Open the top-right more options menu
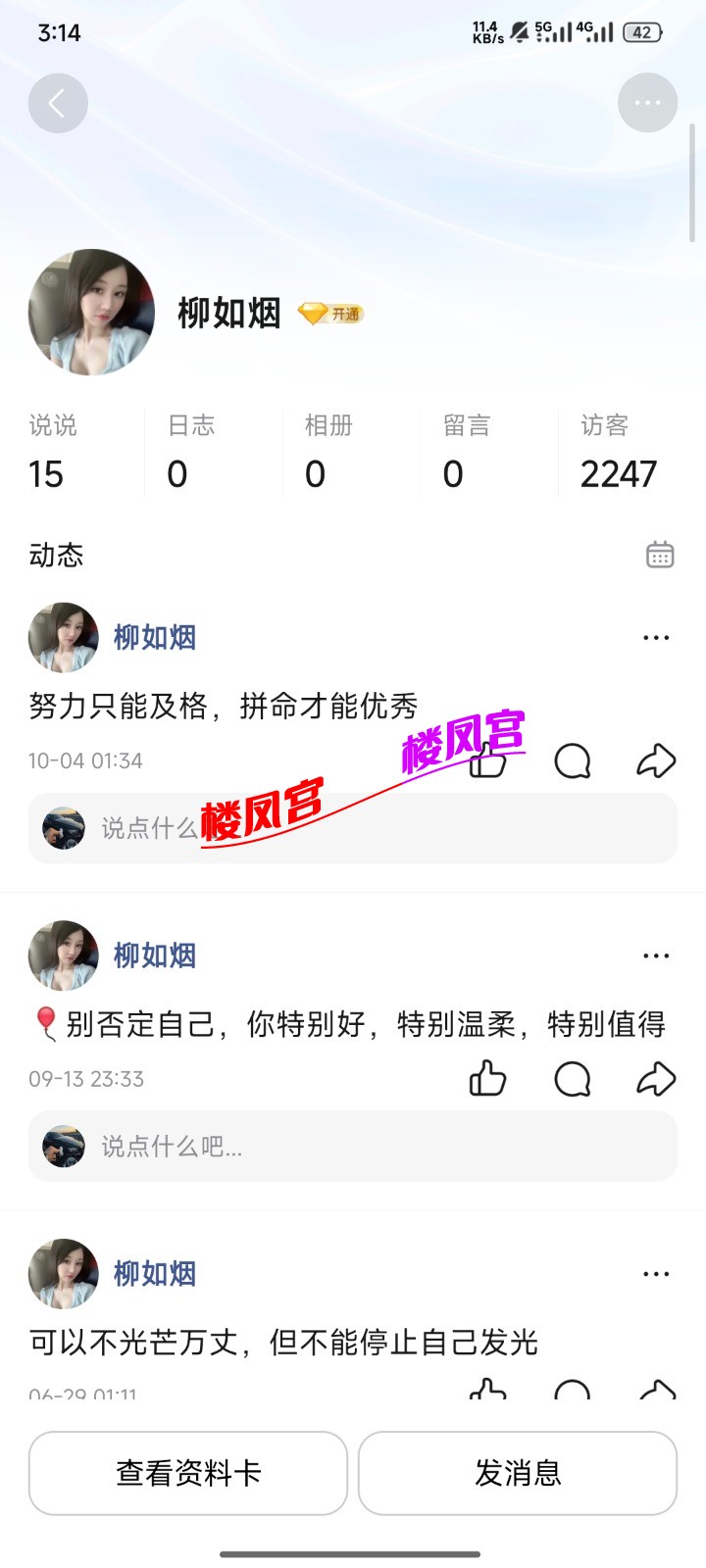 point(647,103)
